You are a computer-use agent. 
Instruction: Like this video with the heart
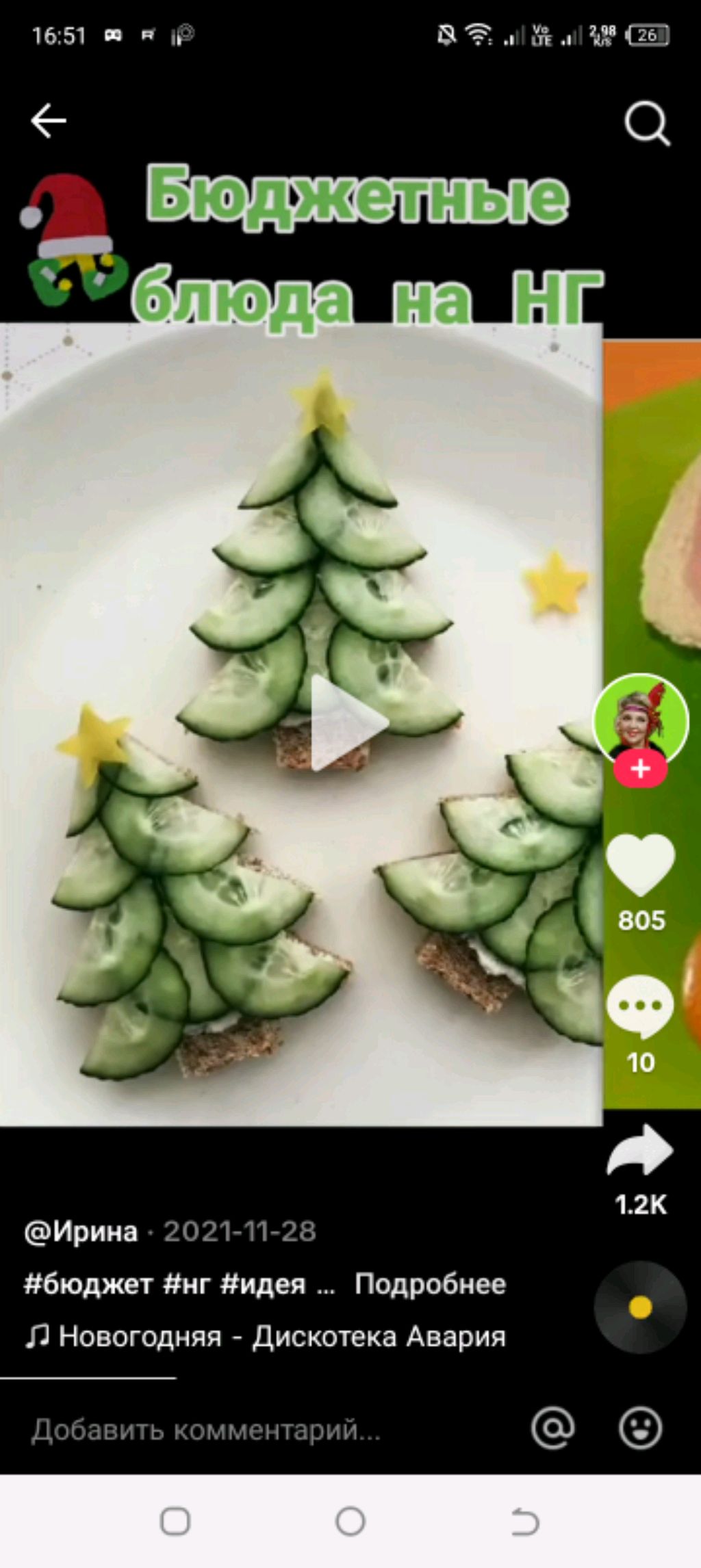[641, 865]
